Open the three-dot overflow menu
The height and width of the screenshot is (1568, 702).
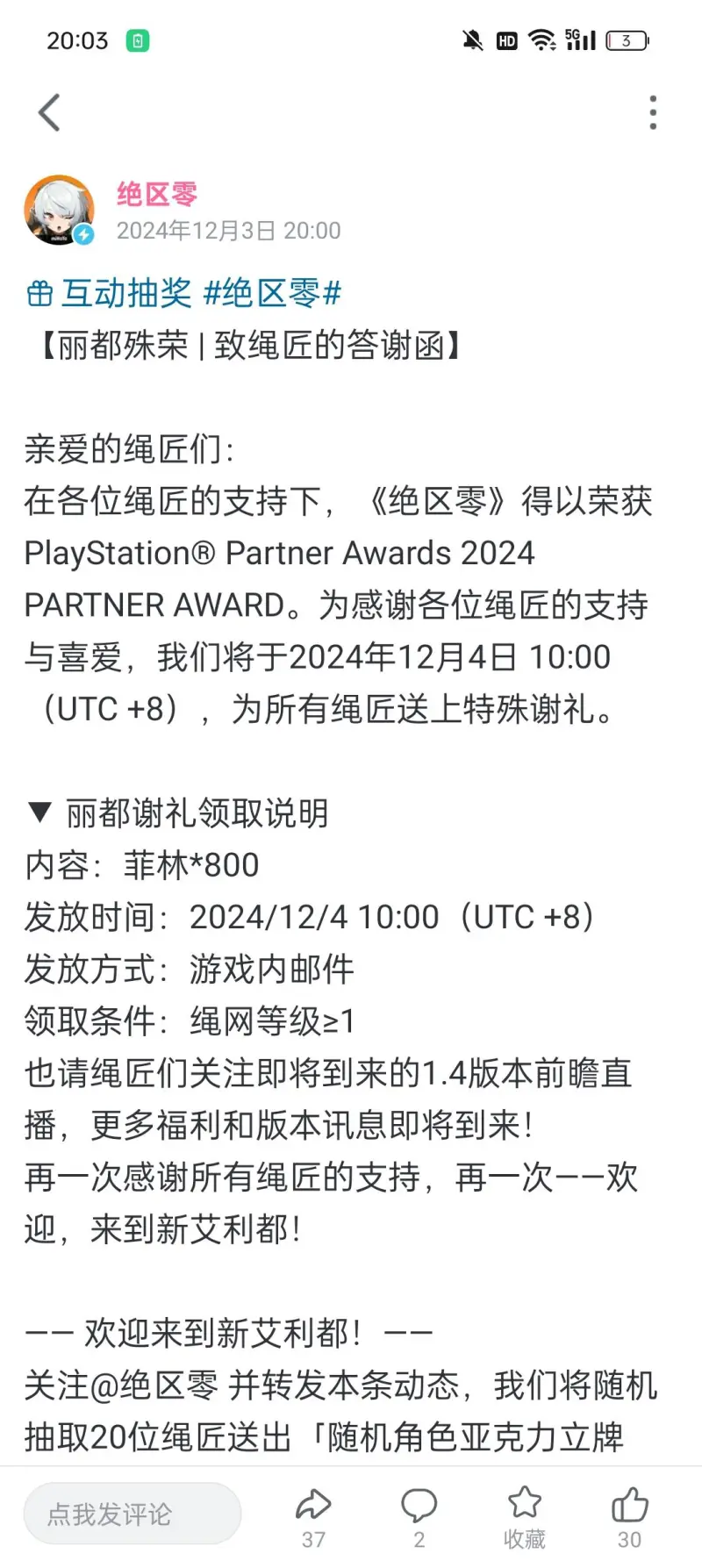pyautogui.click(x=652, y=112)
